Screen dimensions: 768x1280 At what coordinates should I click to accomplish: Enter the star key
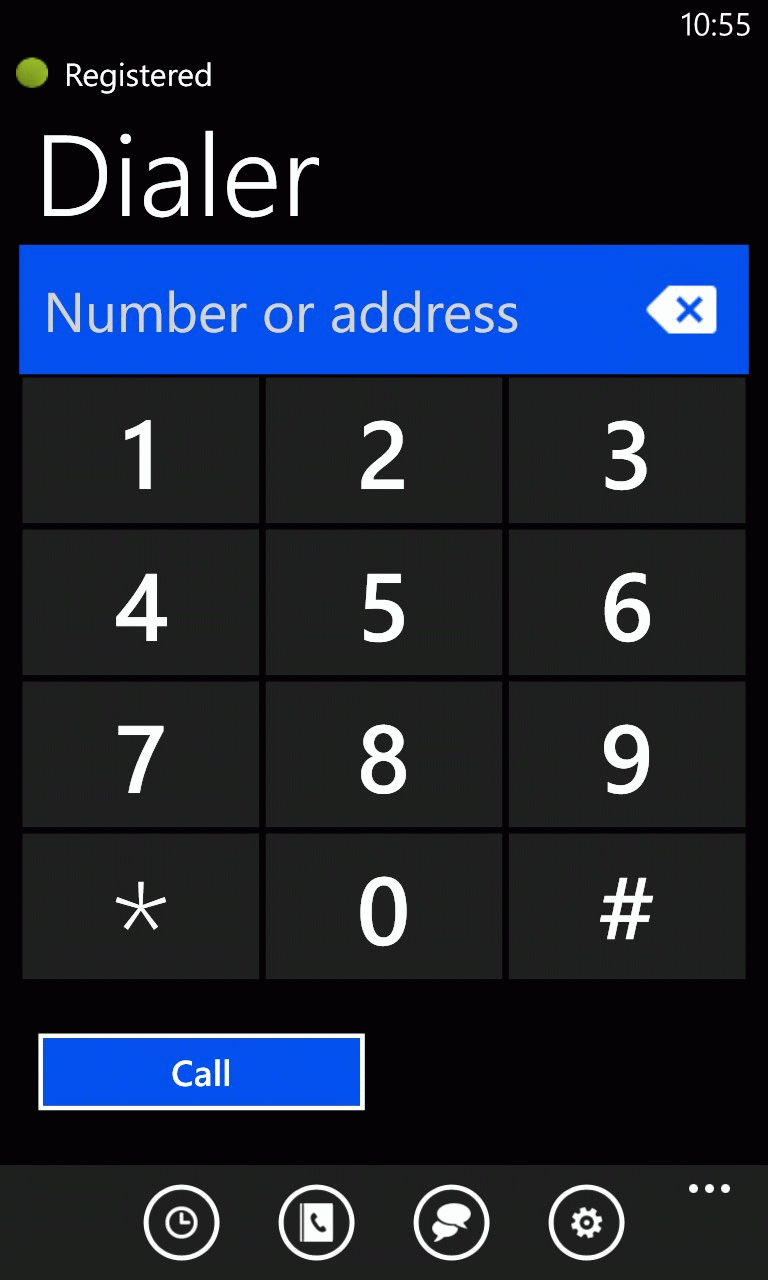tap(141, 907)
